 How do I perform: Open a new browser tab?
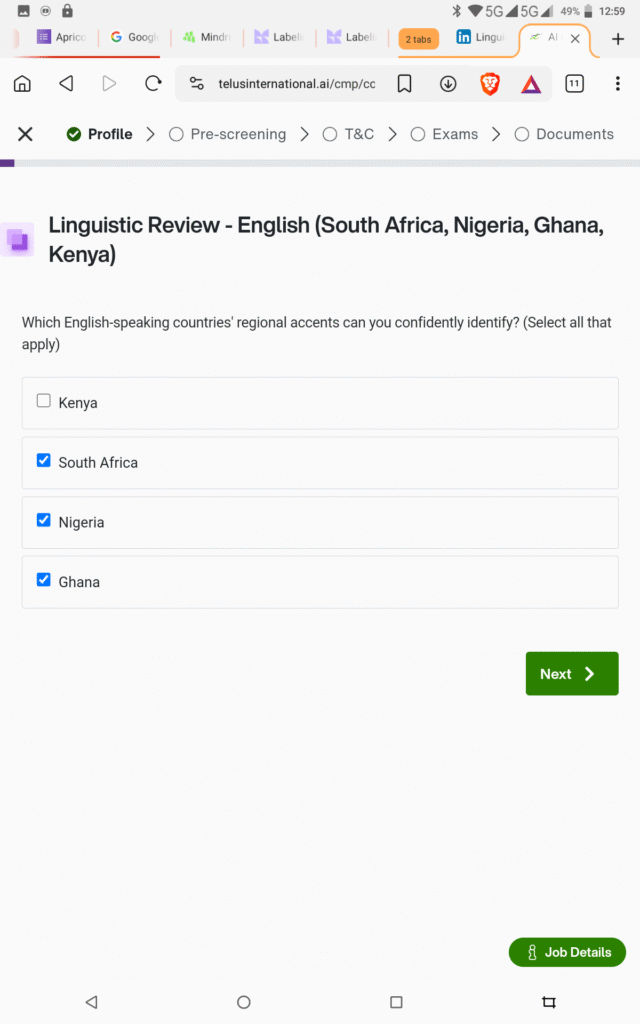(618, 39)
